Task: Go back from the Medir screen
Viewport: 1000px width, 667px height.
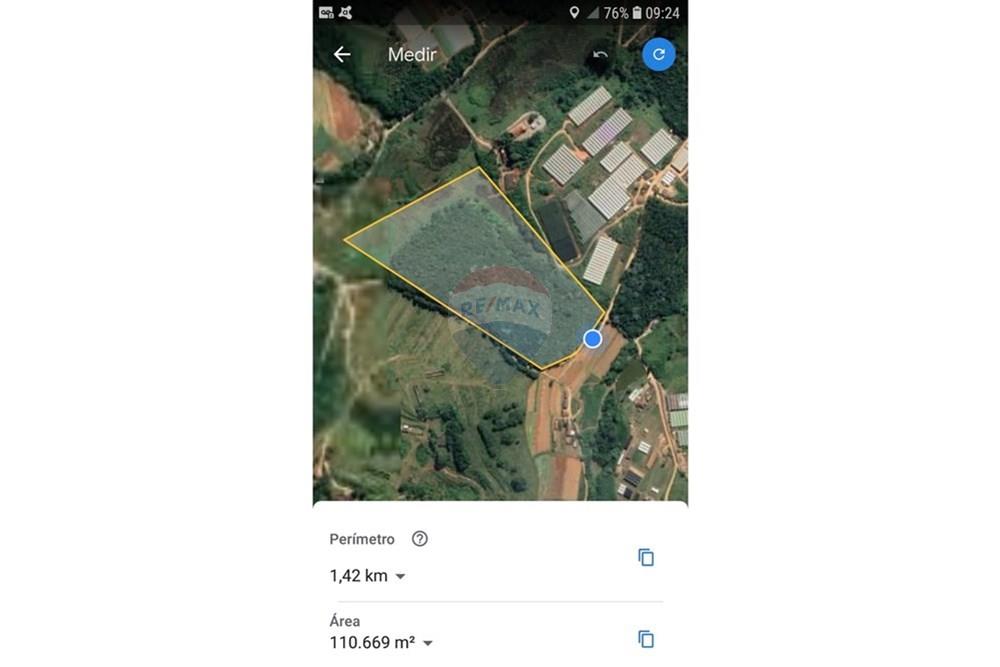Action: click(342, 55)
